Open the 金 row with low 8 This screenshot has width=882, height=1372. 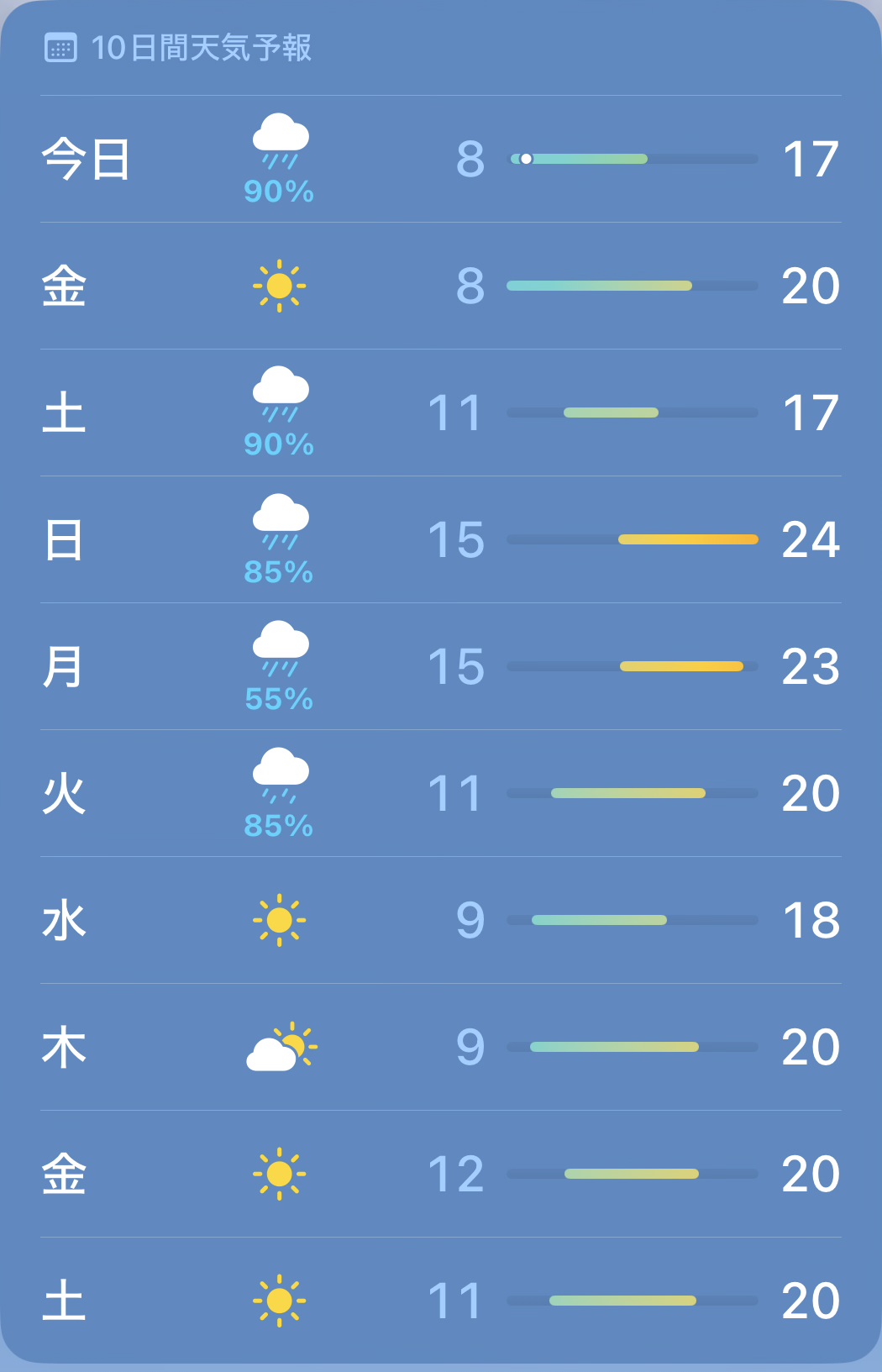440,286
